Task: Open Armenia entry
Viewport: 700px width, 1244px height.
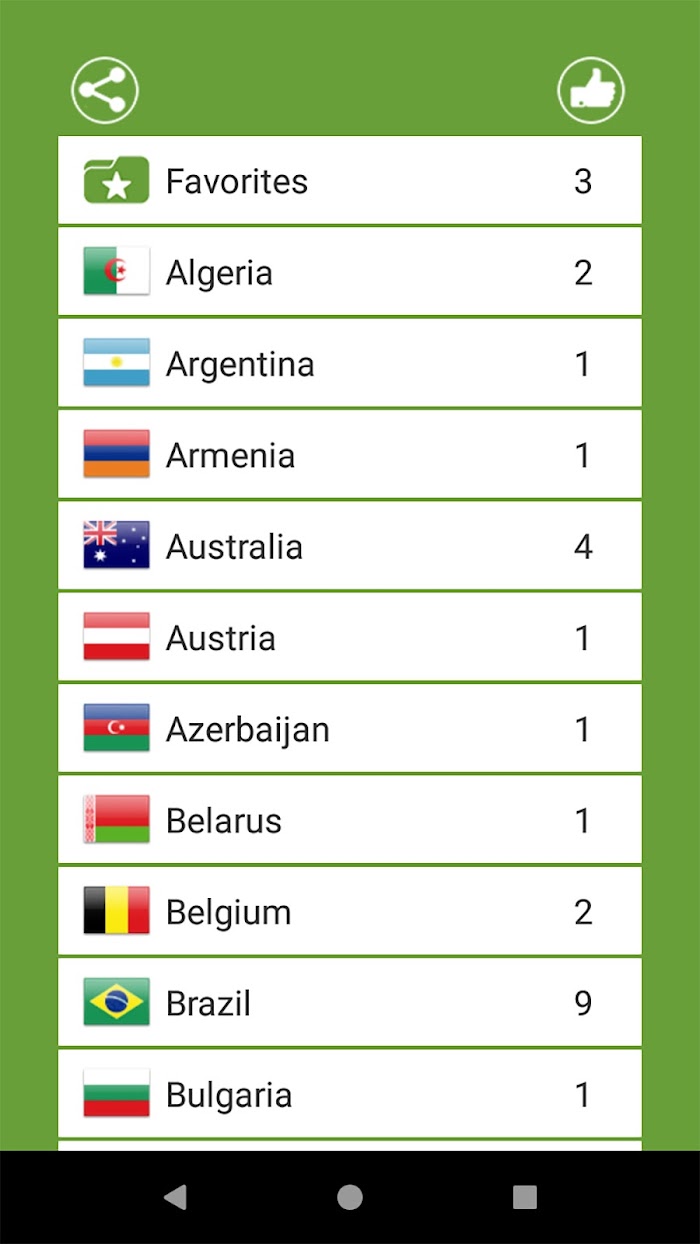Action: coord(350,455)
